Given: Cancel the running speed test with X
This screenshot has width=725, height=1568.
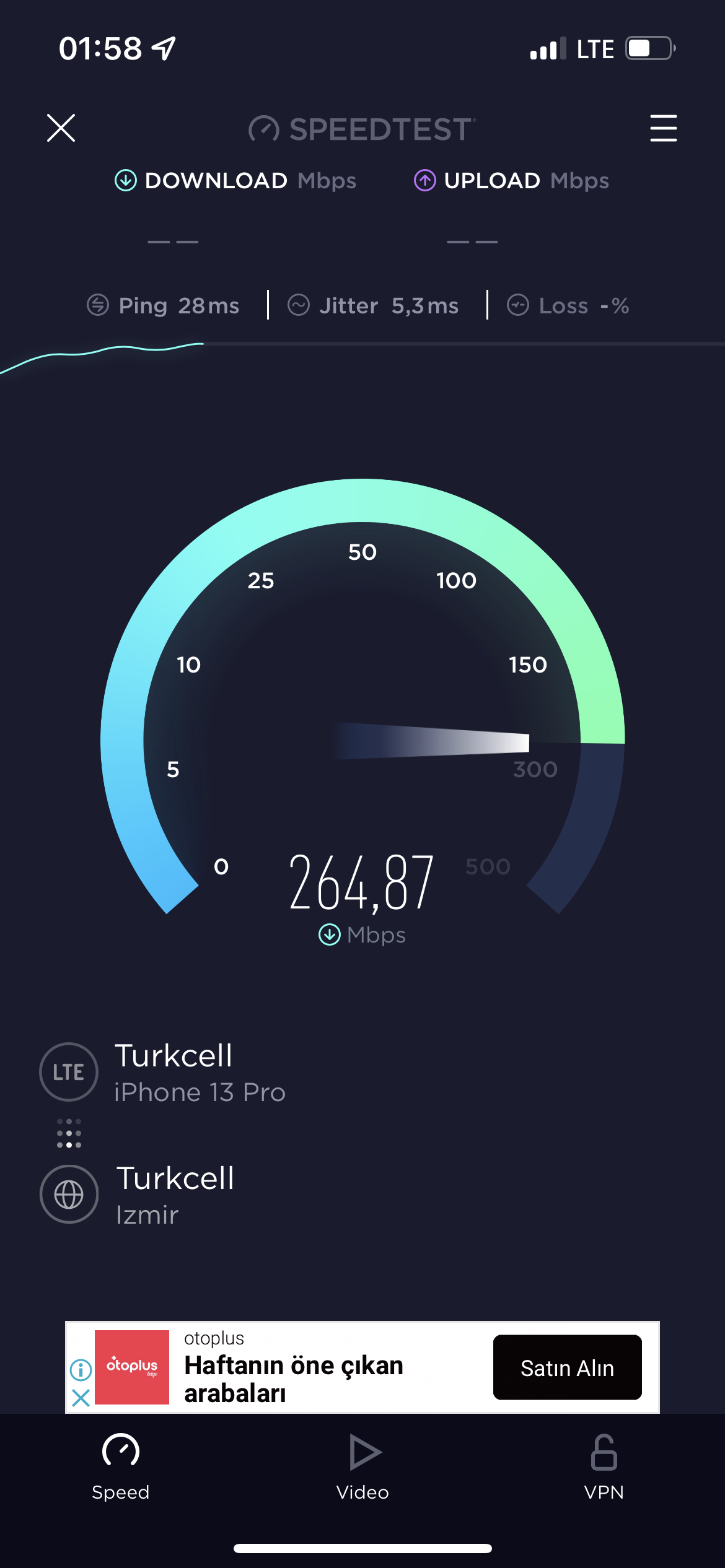Looking at the screenshot, I should point(61,128).
